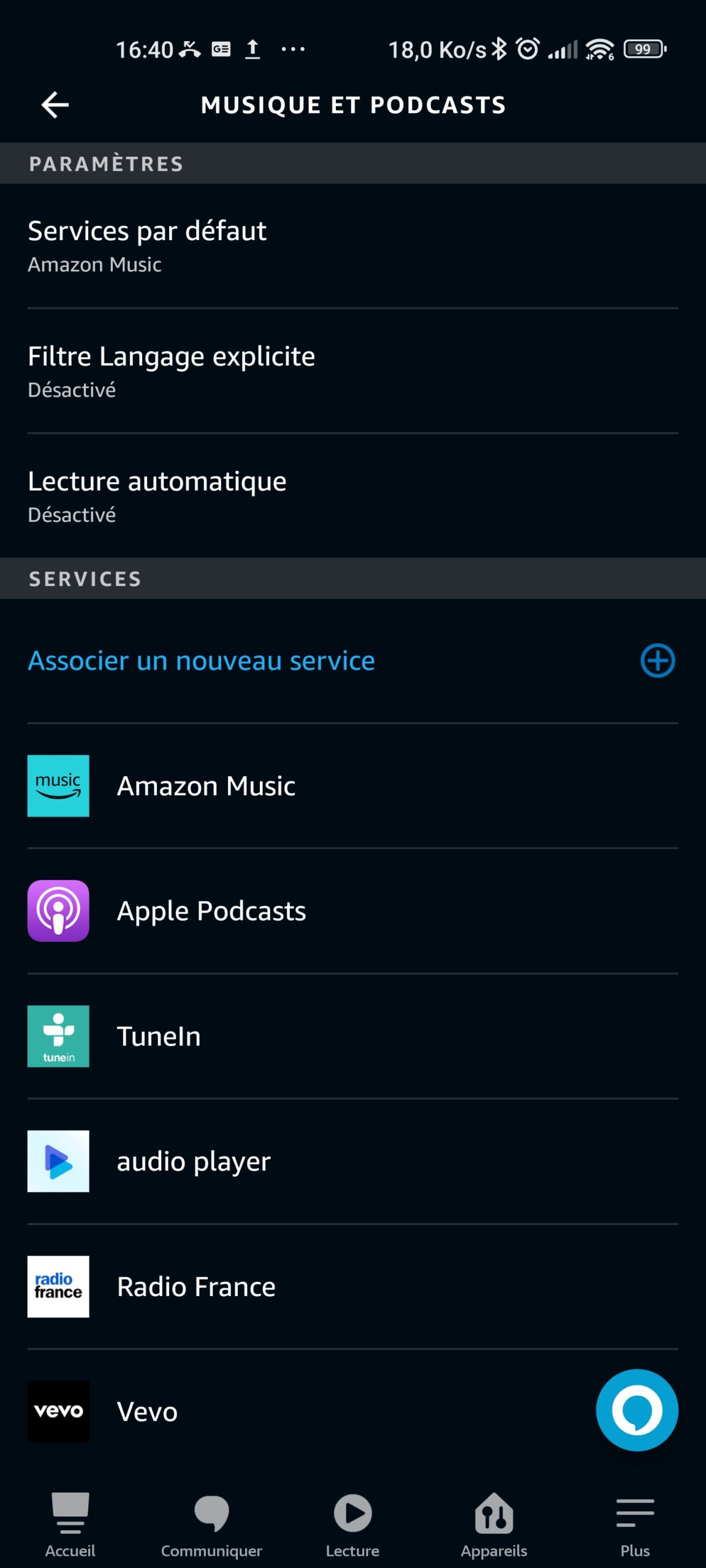This screenshot has height=1568, width=706.
Task: Open the Amazon Music service
Action: click(x=353, y=786)
